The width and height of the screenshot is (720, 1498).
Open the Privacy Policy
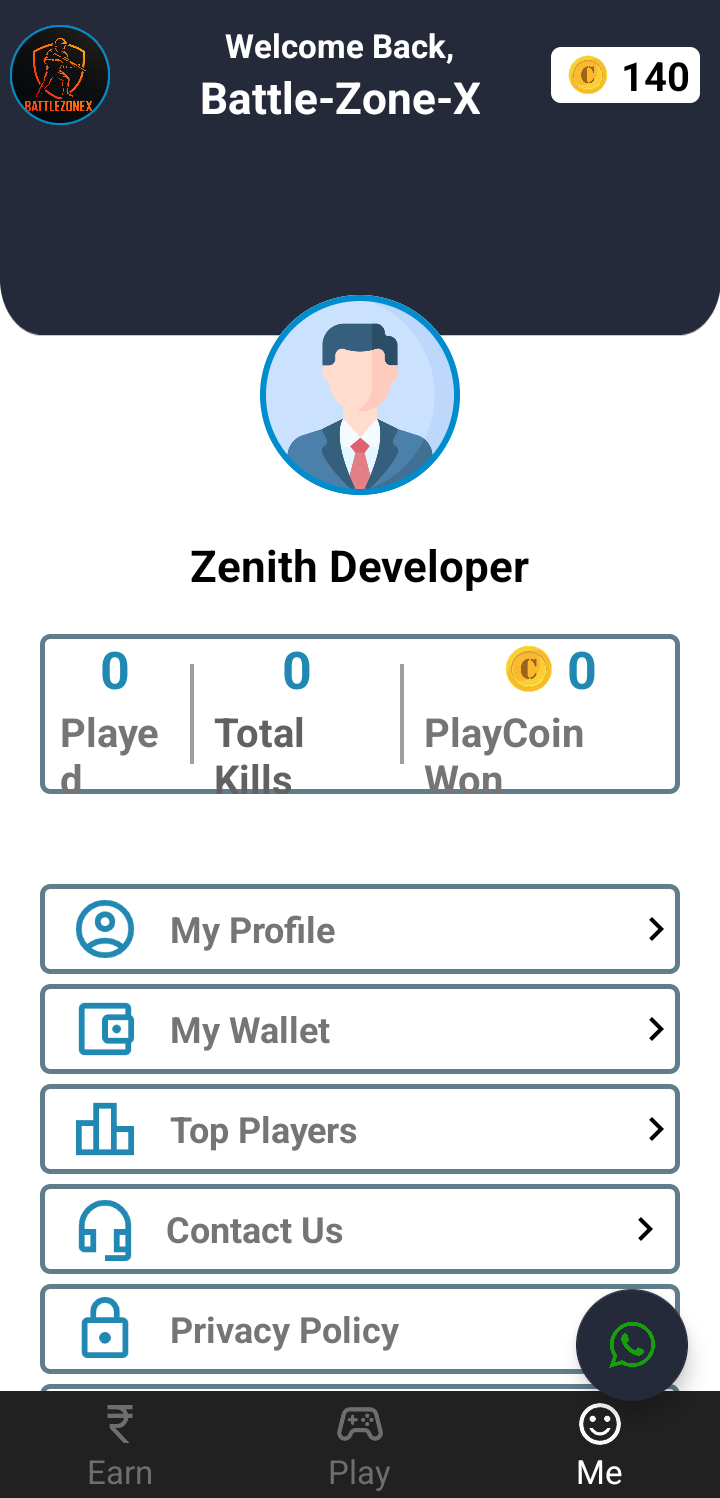coord(300,1329)
